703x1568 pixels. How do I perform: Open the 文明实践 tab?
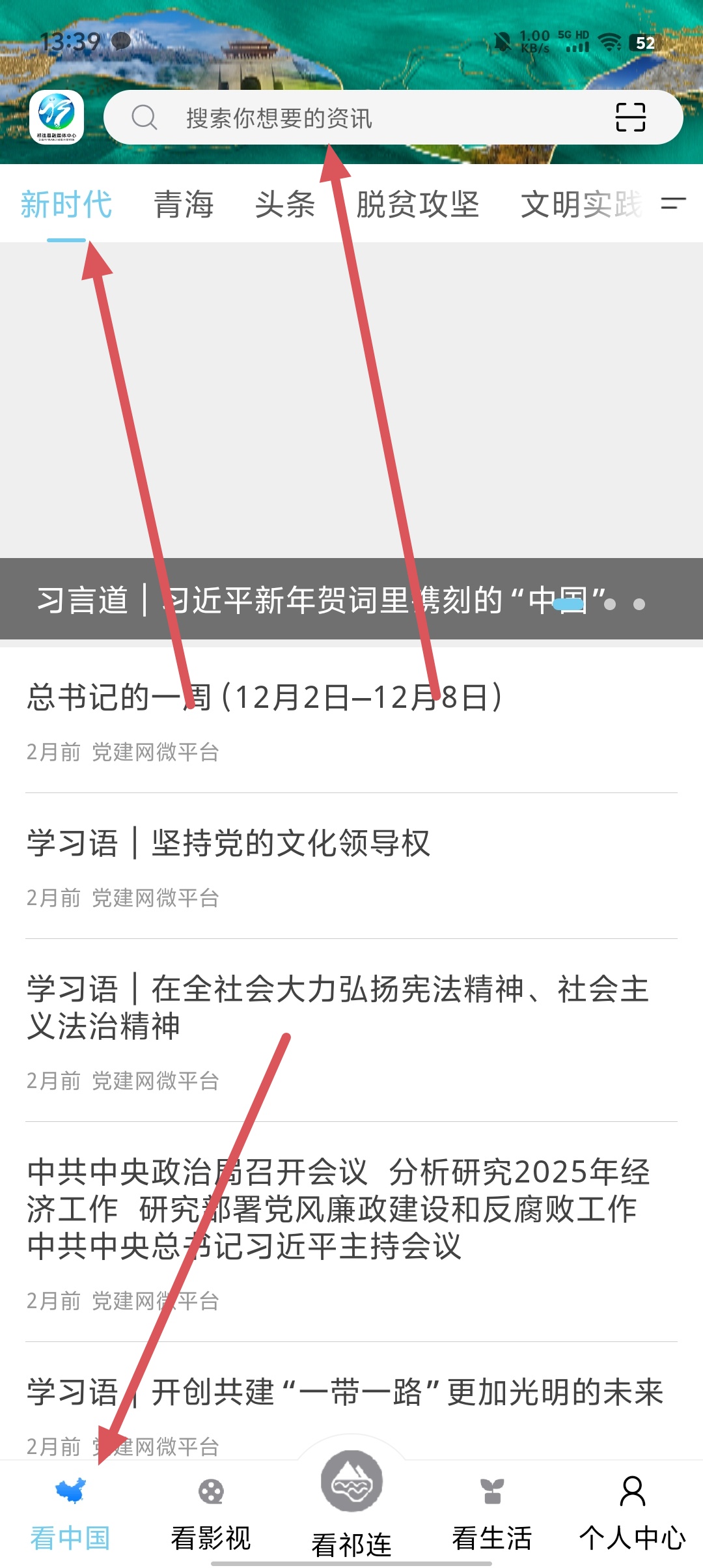[x=581, y=204]
